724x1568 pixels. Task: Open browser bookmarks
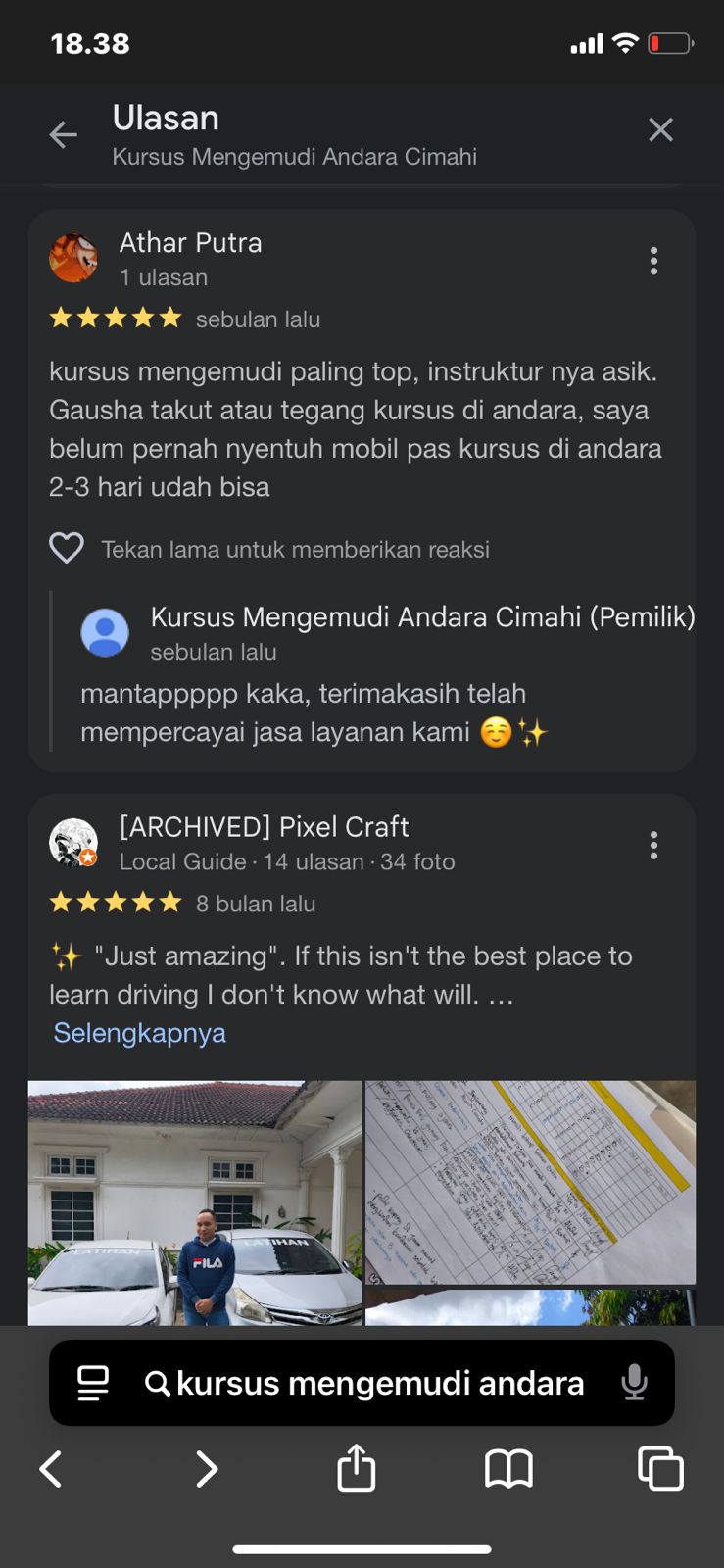[x=508, y=1469]
